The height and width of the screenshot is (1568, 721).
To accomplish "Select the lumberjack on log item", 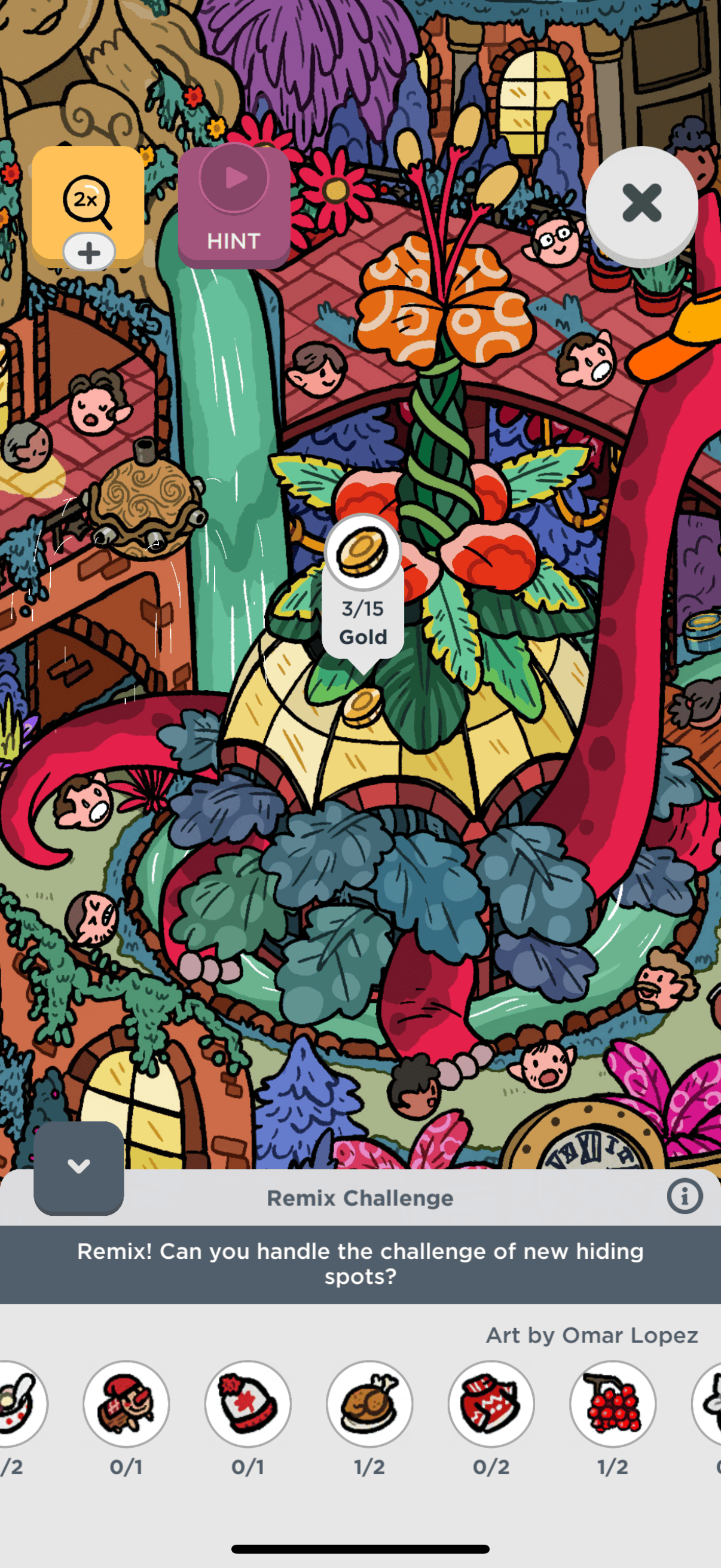I will [x=126, y=1404].
